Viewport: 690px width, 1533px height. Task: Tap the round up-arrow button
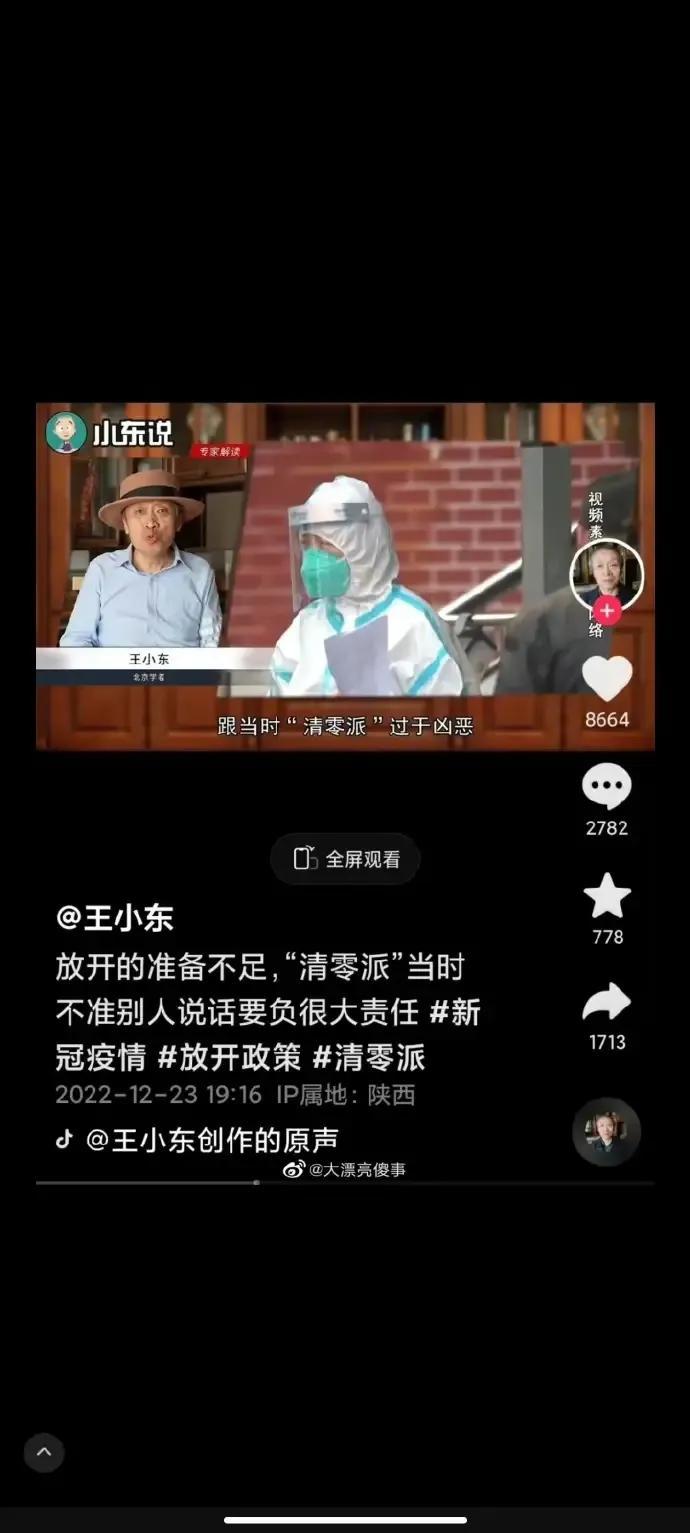click(x=44, y=1452)
